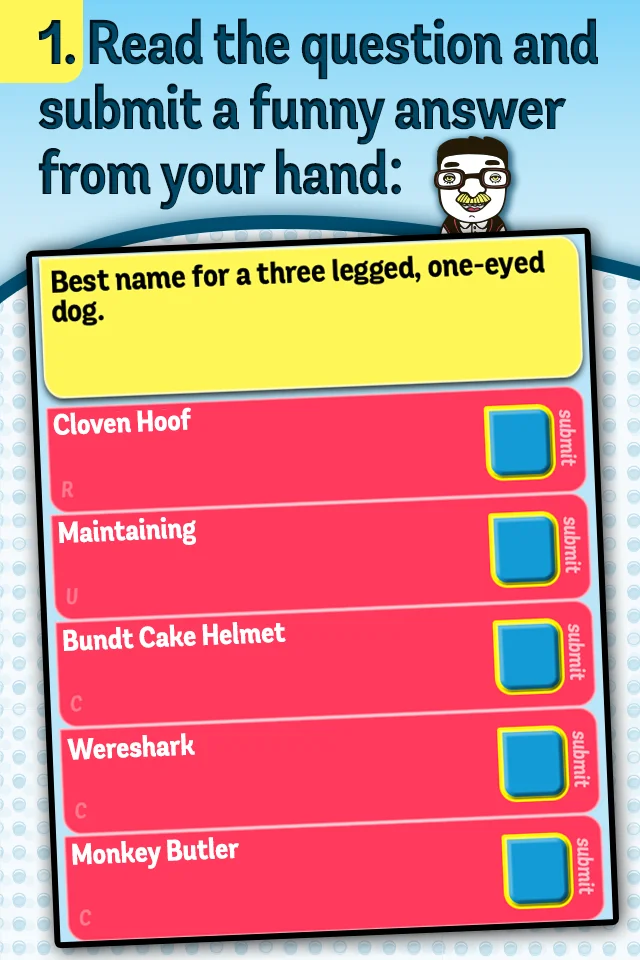640x960 pixels.
Task: Submit Wereshark as the dog name
Action: pos(533,764)
